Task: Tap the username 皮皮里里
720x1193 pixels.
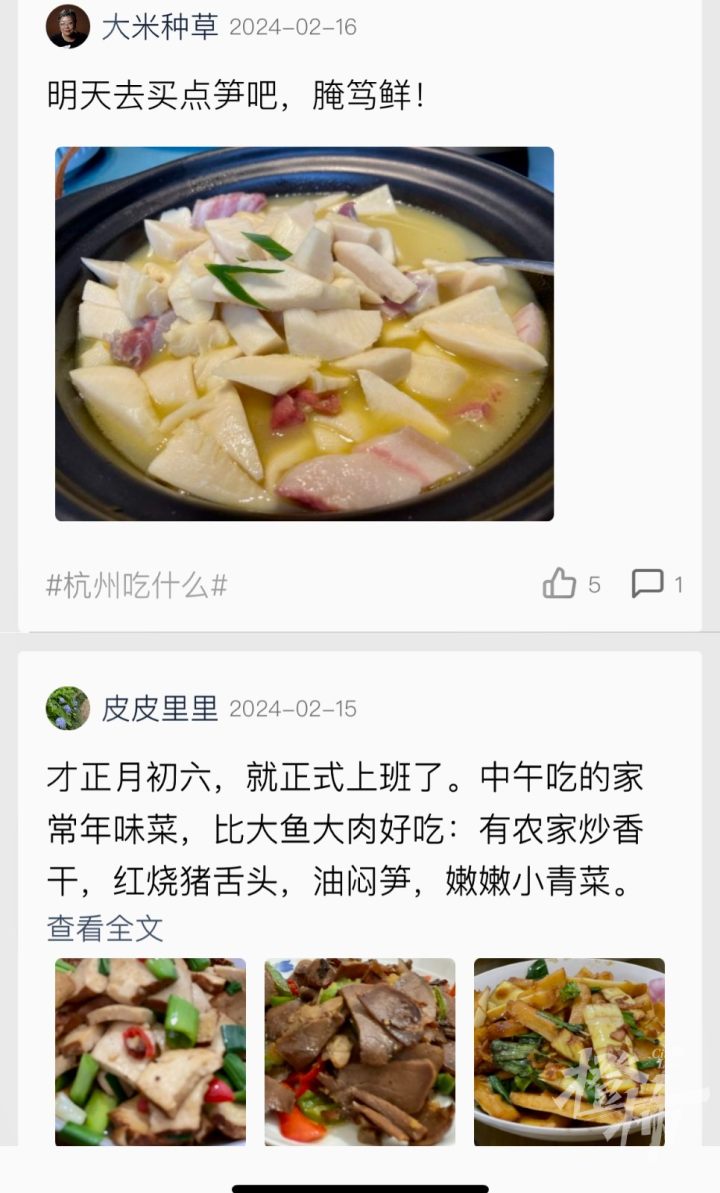Action: click(x=160, y=709)
